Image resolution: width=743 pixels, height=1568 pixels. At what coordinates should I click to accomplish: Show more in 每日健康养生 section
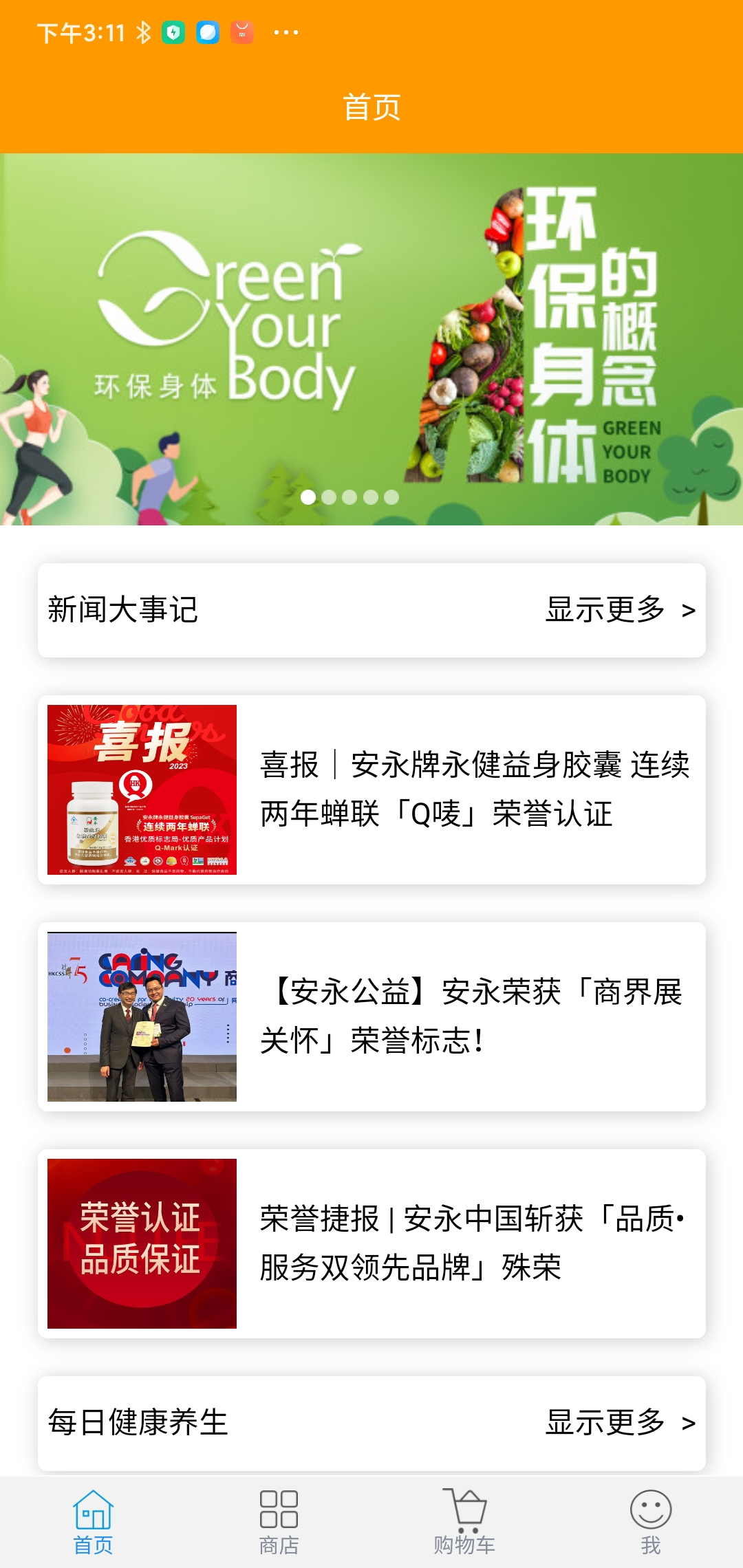619,1422
